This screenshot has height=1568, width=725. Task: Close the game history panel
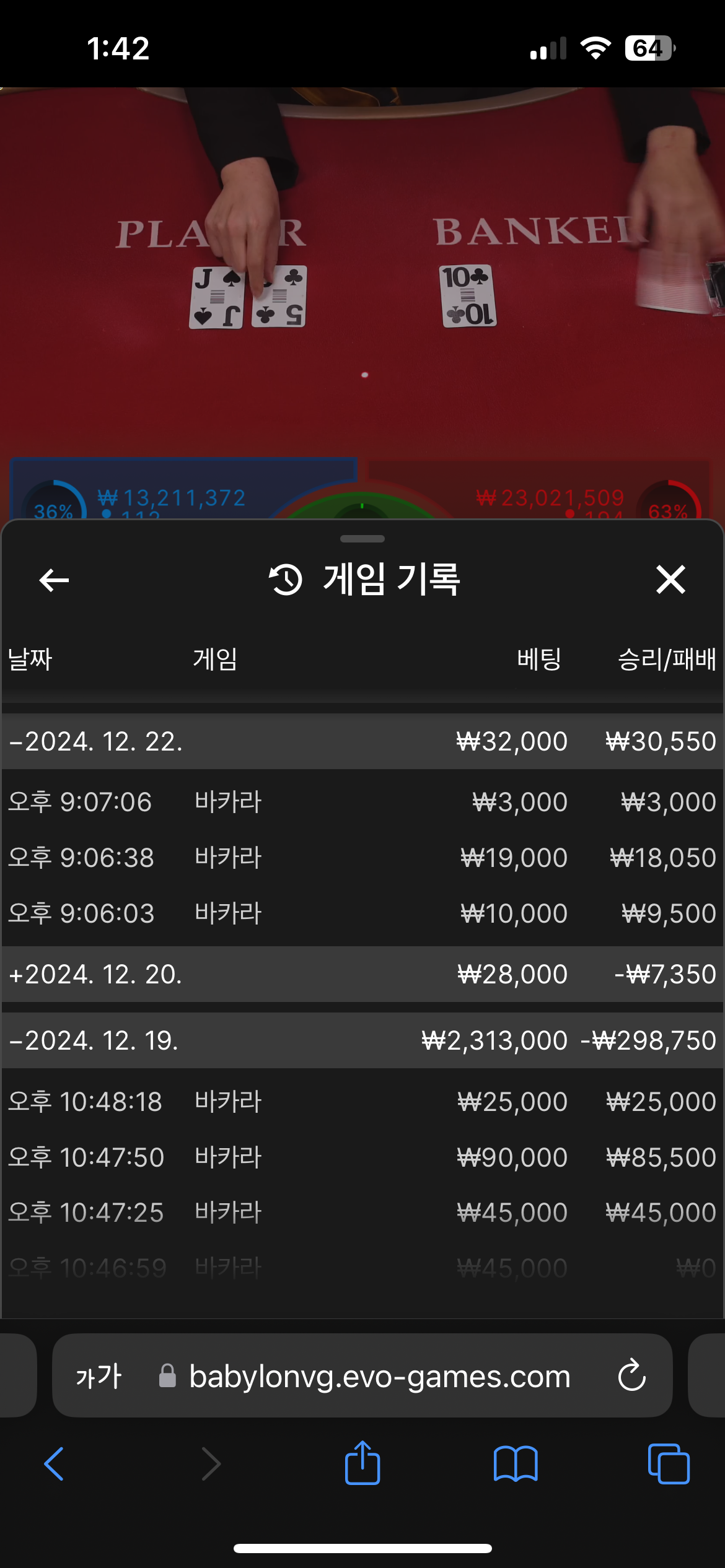pyautogui.click(x=670, y=580)
